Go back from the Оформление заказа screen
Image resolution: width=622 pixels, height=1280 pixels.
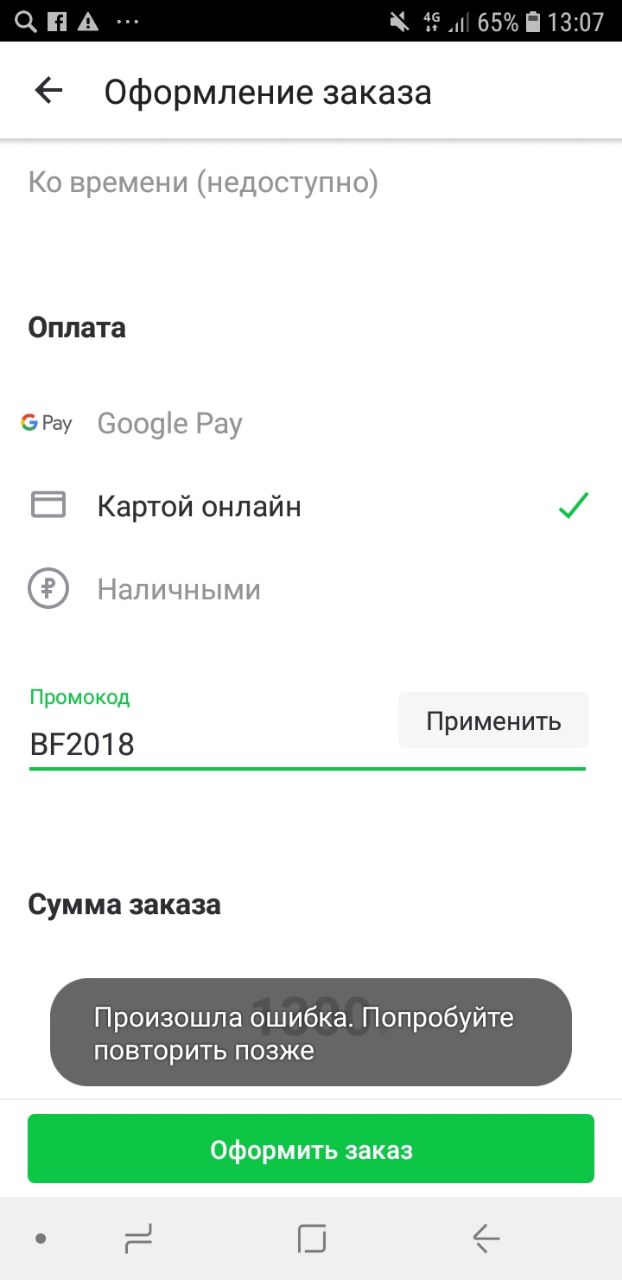click(48, 91)
